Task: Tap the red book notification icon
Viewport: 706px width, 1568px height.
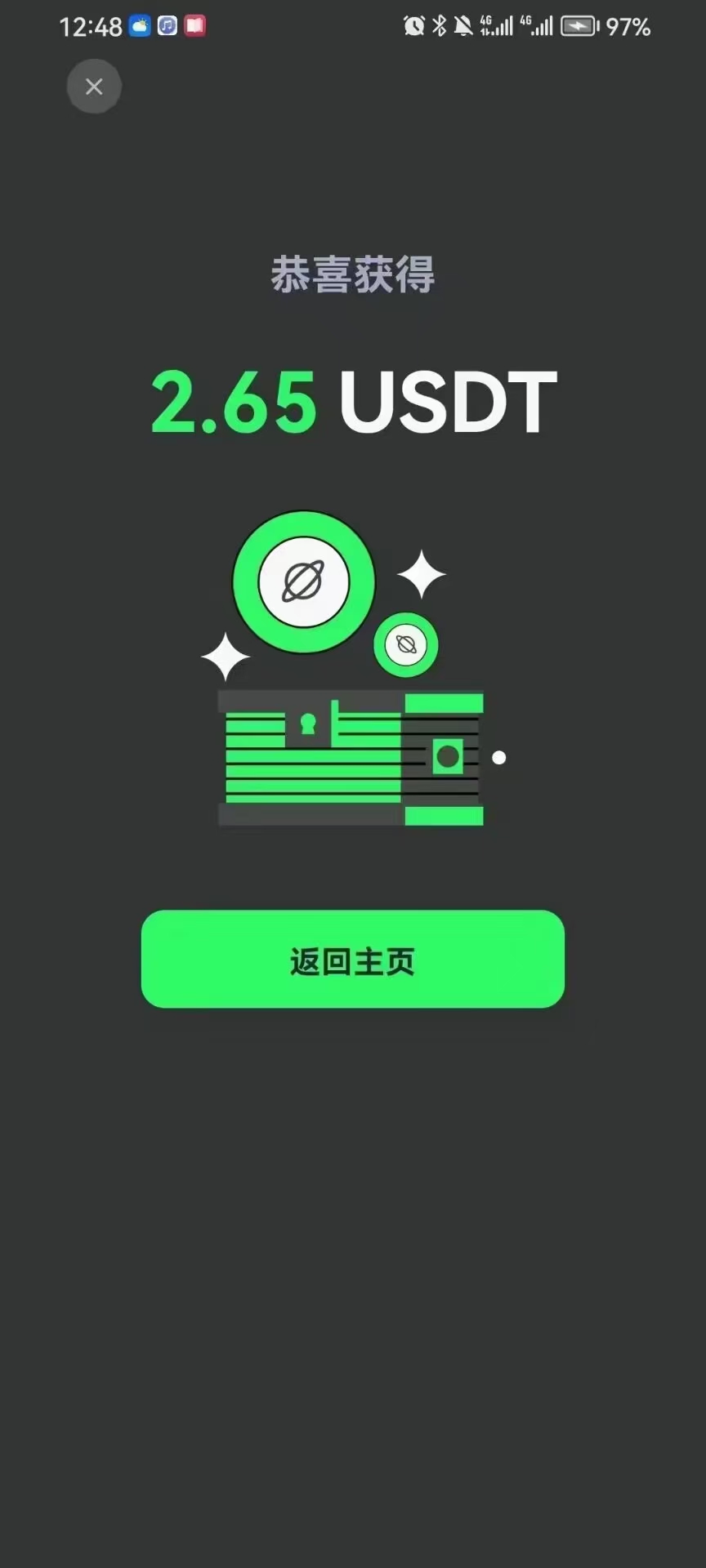Action: [x=194, y=26]
